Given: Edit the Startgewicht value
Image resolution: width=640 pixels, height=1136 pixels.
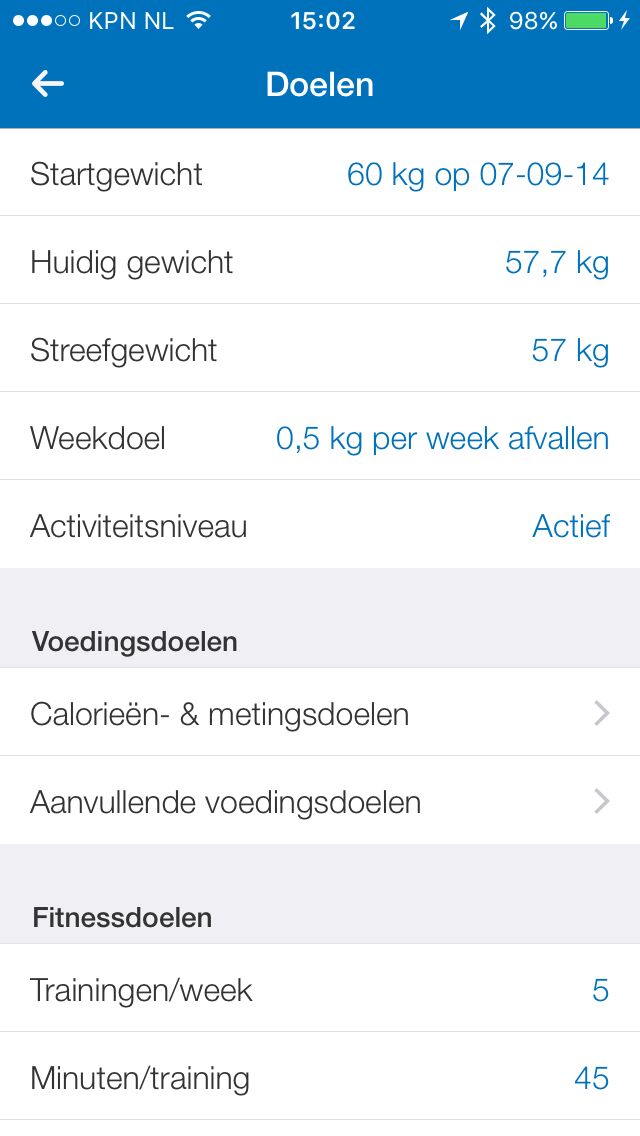Looking at the screenshot, I should [477, 174].
